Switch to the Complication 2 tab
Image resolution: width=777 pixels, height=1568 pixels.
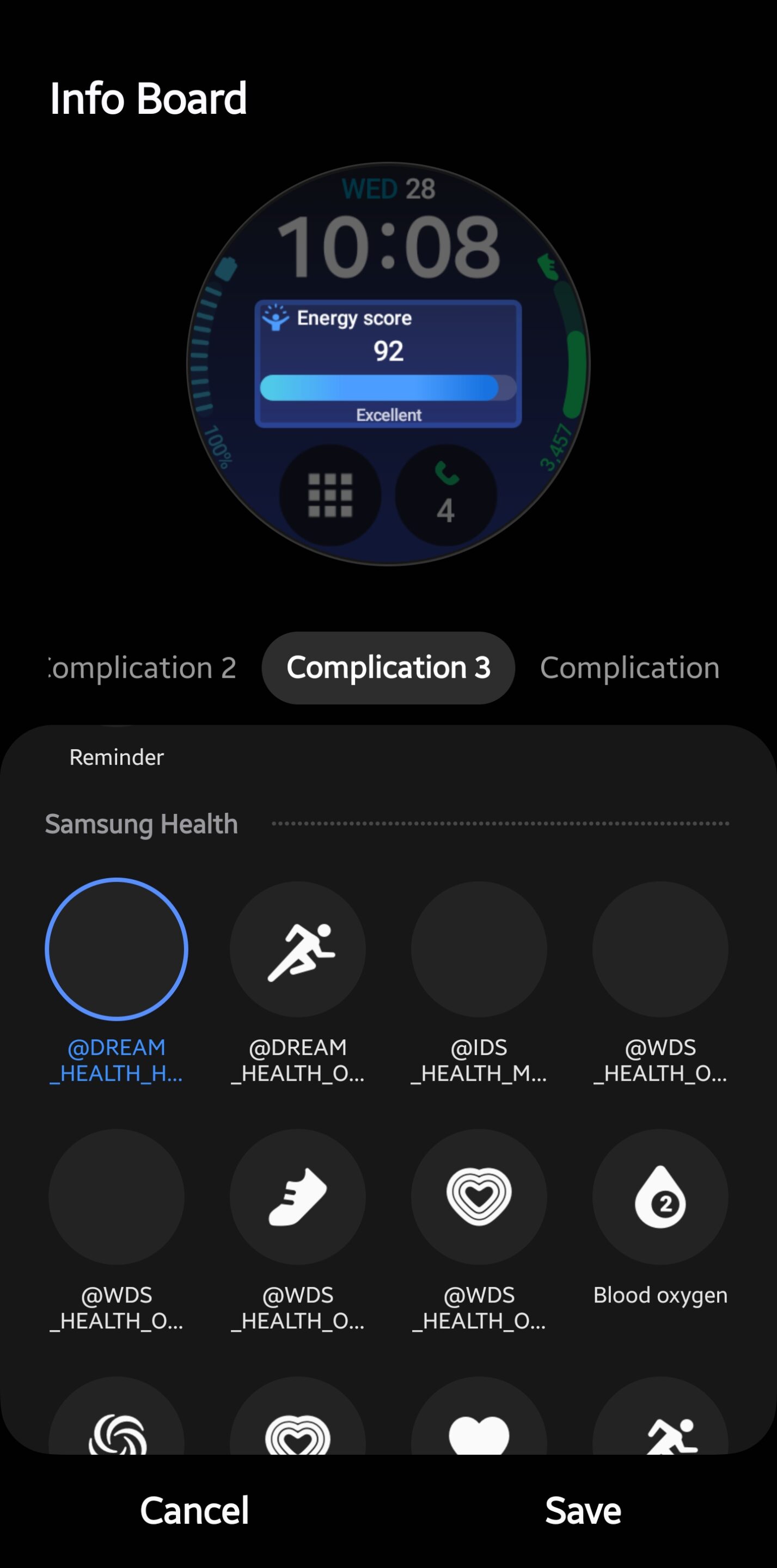(x=142, y=667)
